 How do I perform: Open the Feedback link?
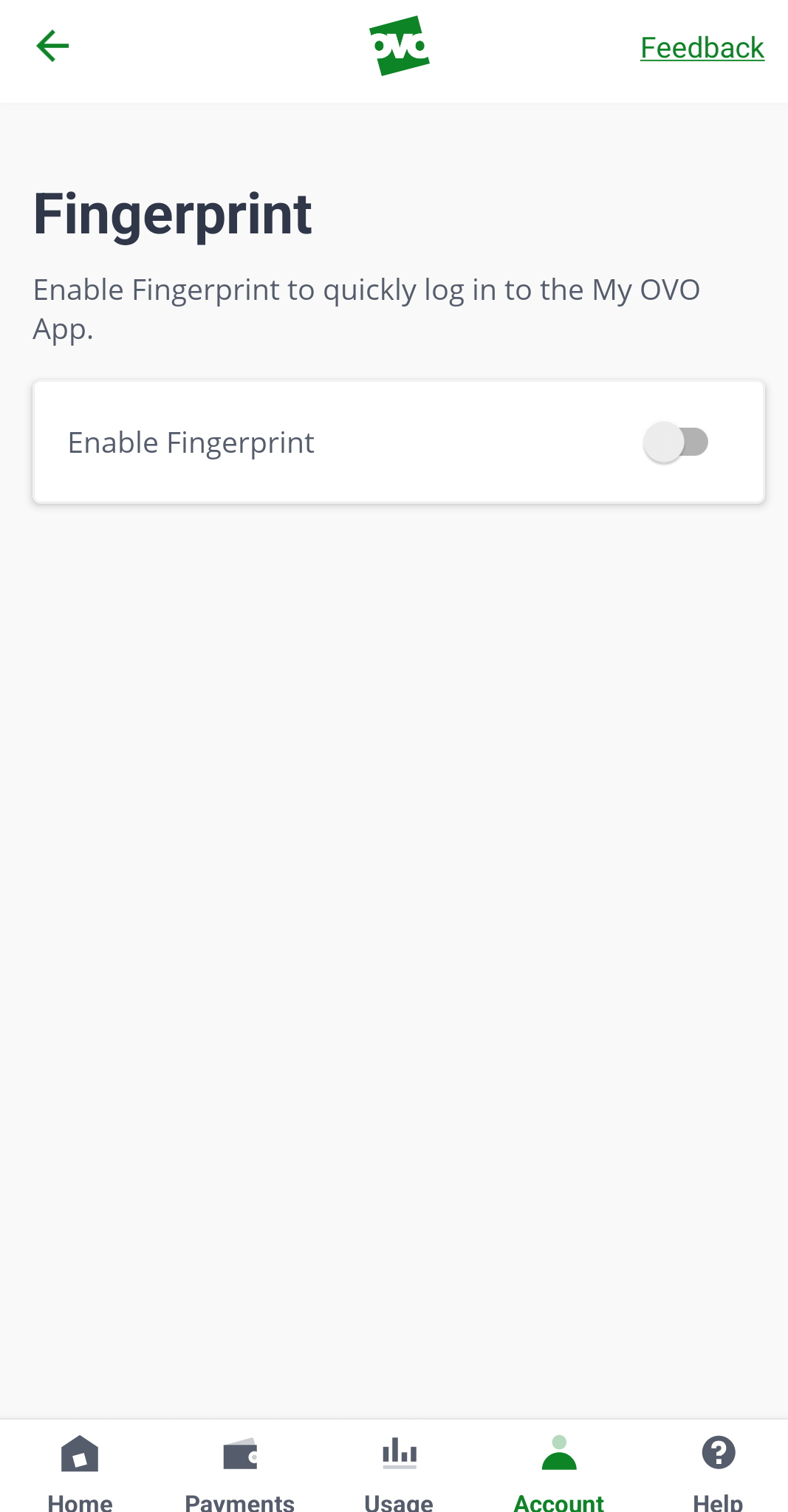[702, 48]
